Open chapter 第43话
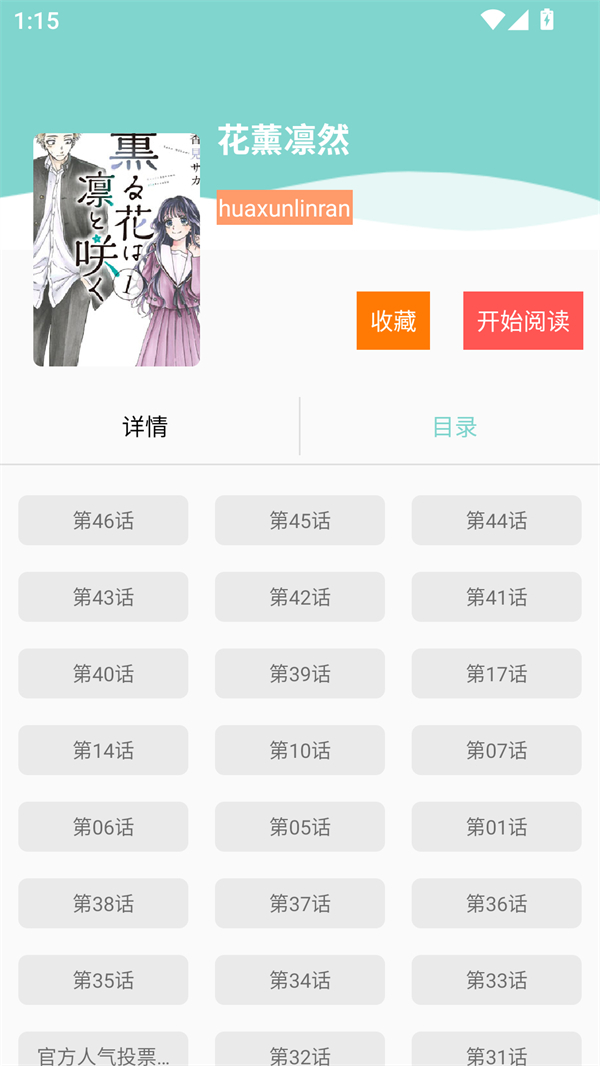 103,597
